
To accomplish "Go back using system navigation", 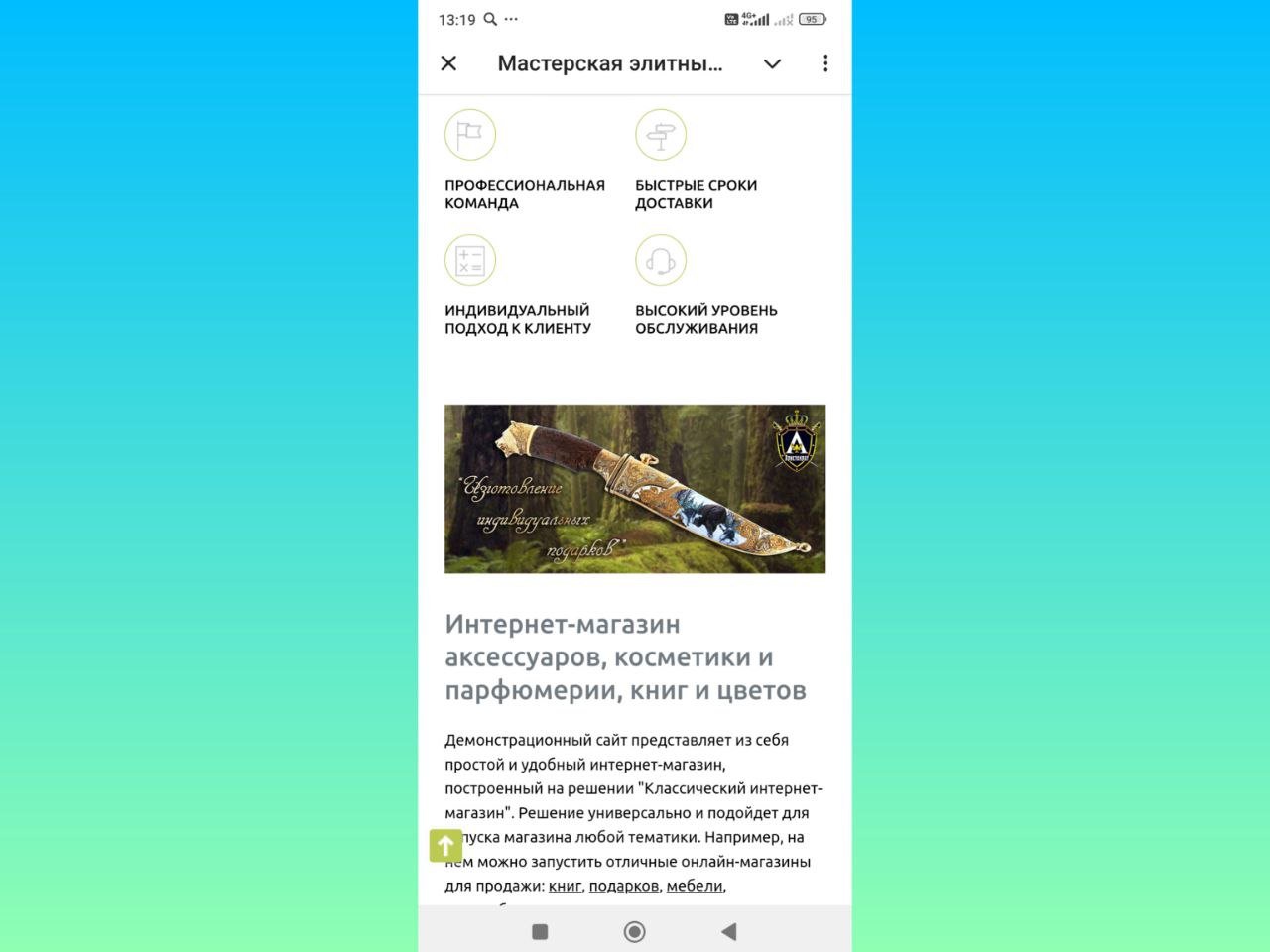I will (729, 931).
